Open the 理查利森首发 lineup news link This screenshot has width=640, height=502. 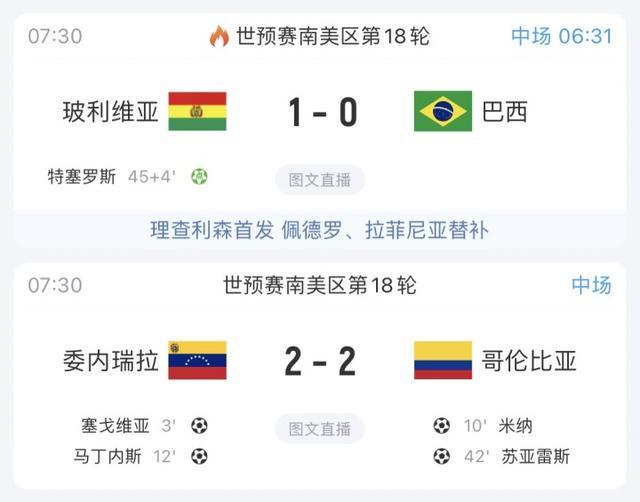tap(320, 230)
